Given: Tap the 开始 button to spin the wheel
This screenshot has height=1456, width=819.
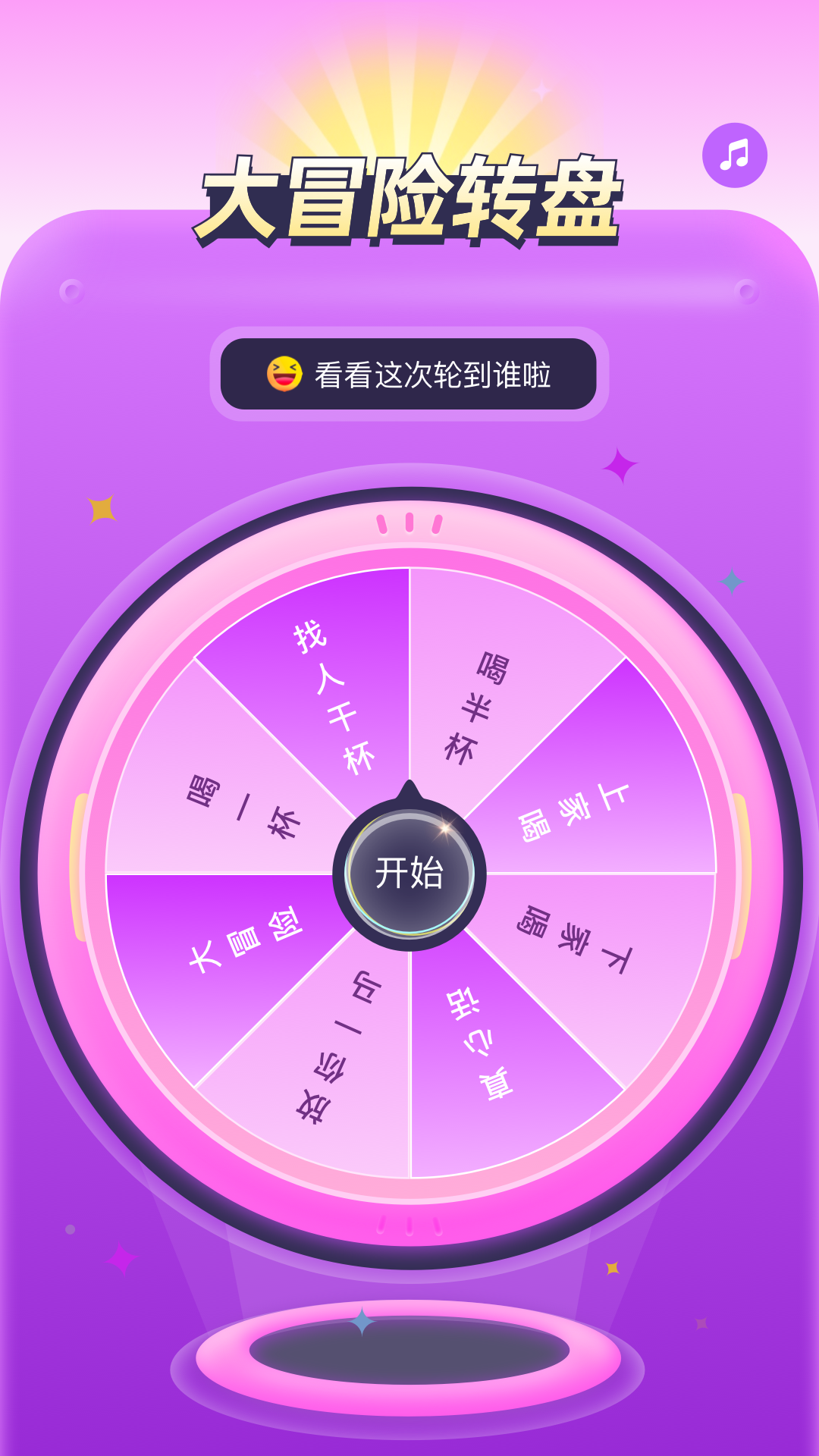Looking at the screenshot, I should (x=409, y=873).
